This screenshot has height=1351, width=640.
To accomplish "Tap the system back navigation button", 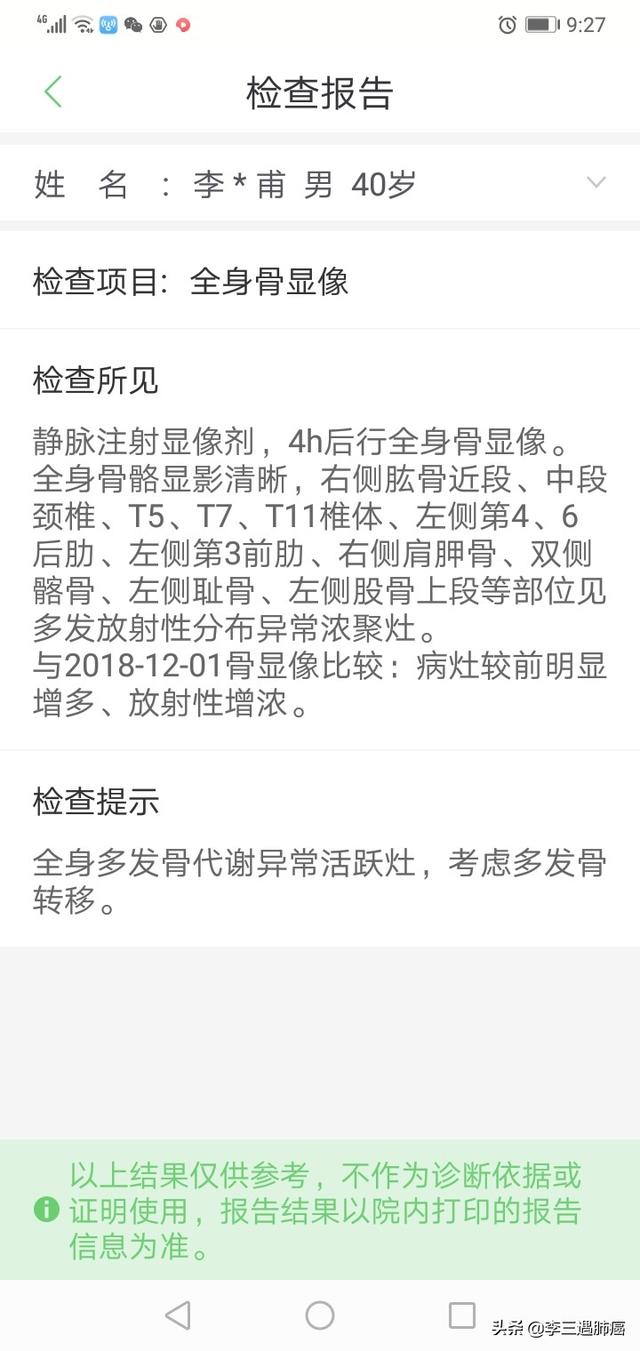I will [x=178, y=1315].
